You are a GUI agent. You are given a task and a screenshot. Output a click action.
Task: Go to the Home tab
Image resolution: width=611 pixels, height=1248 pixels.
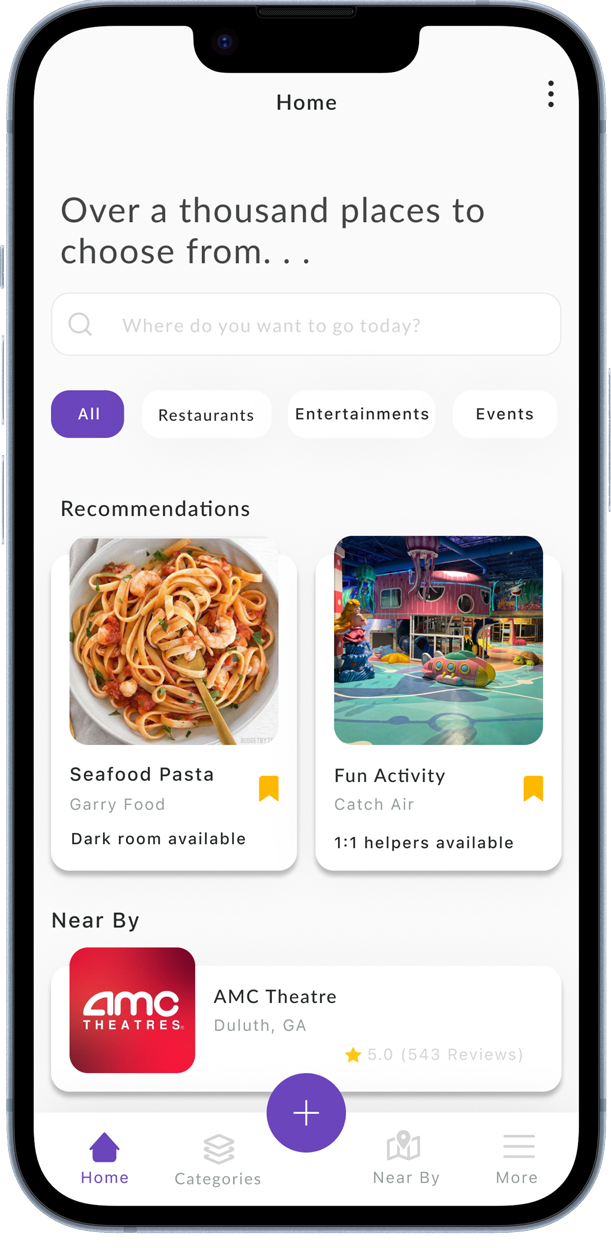point(104,1160)
